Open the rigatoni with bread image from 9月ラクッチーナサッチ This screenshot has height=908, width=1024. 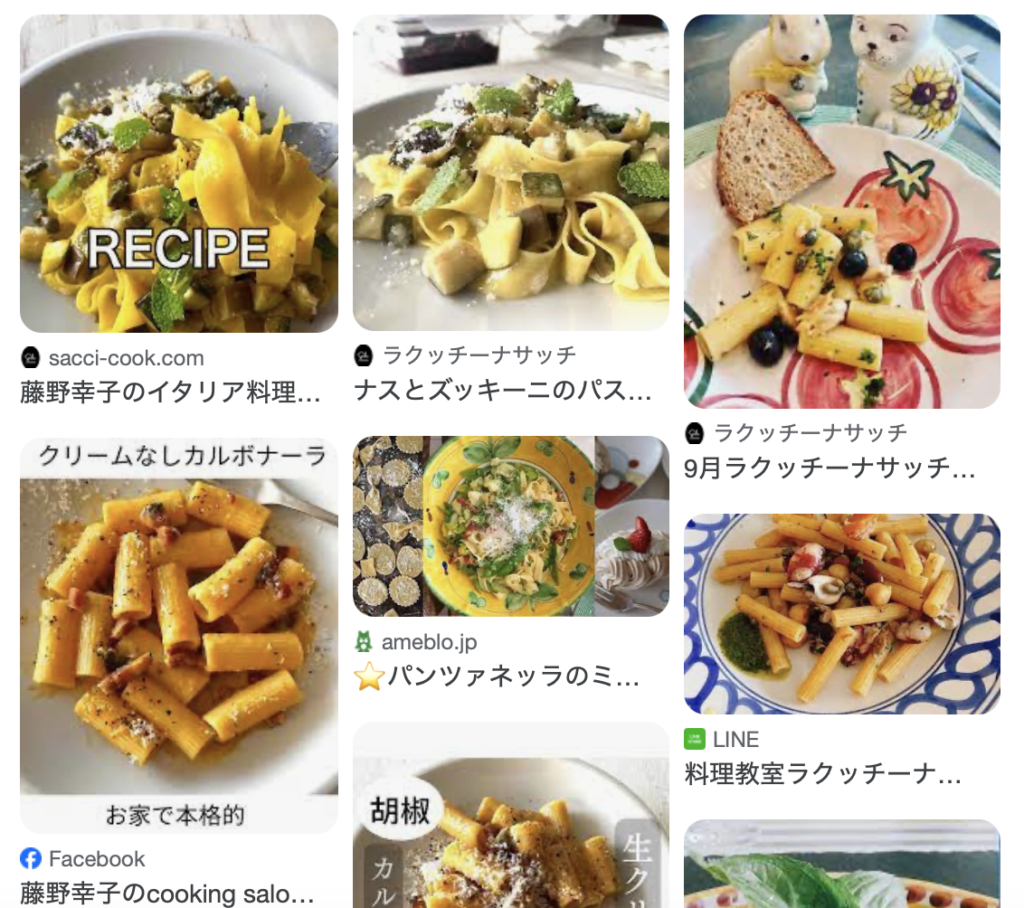tap(842, 211)
